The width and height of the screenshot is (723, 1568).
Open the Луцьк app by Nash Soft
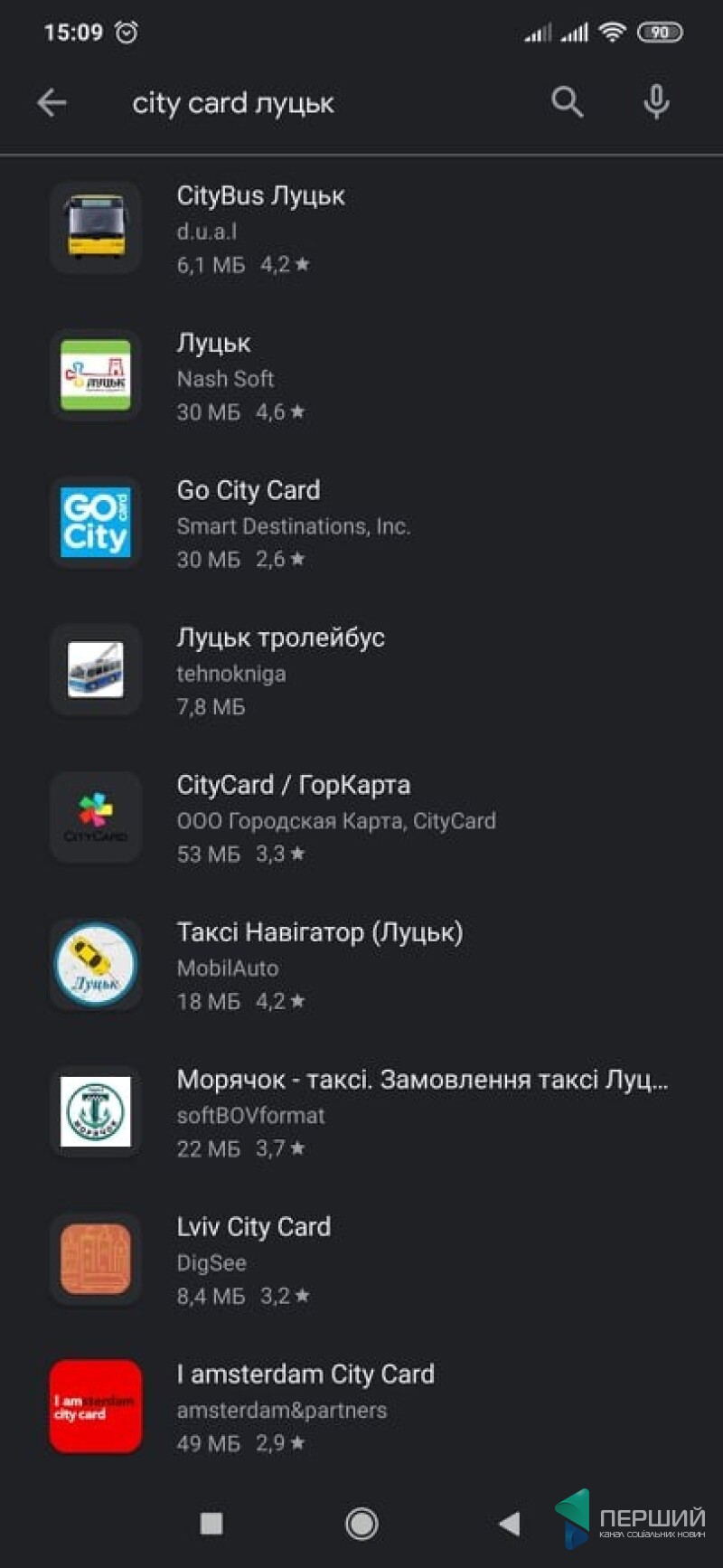[x=213, y=344]
